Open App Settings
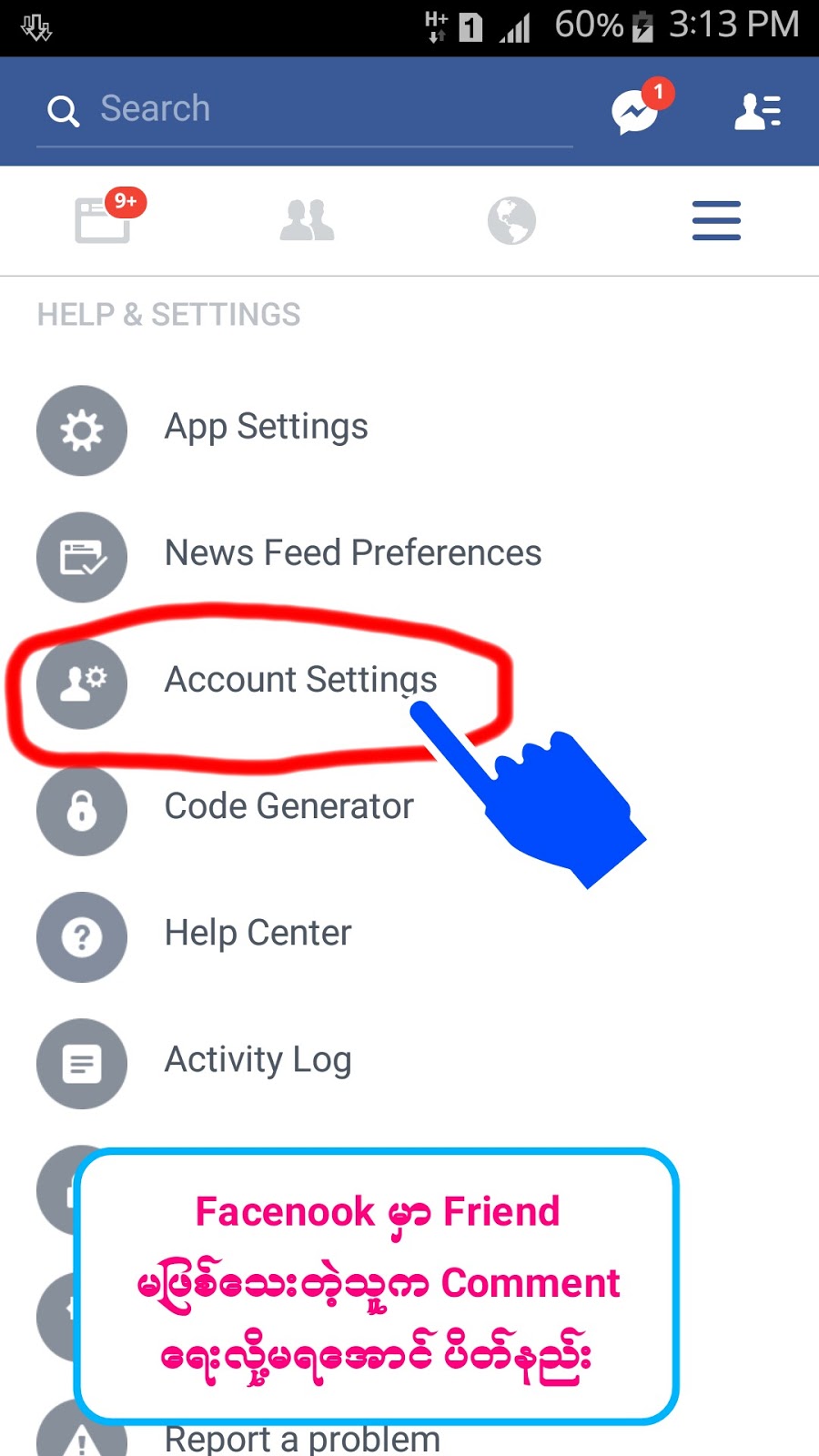 click(266, 428)
